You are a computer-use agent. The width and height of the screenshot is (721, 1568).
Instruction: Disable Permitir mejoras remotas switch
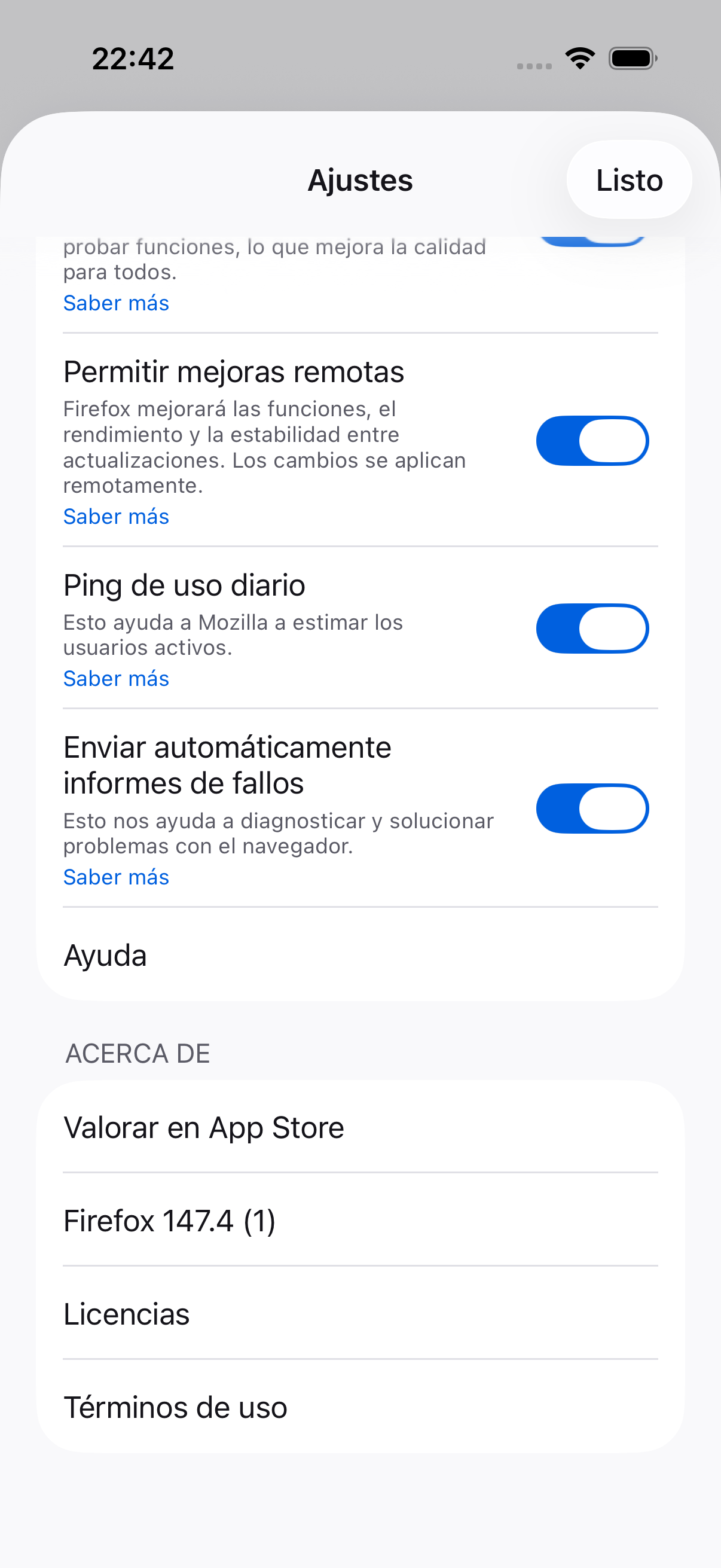click(592, 441)
